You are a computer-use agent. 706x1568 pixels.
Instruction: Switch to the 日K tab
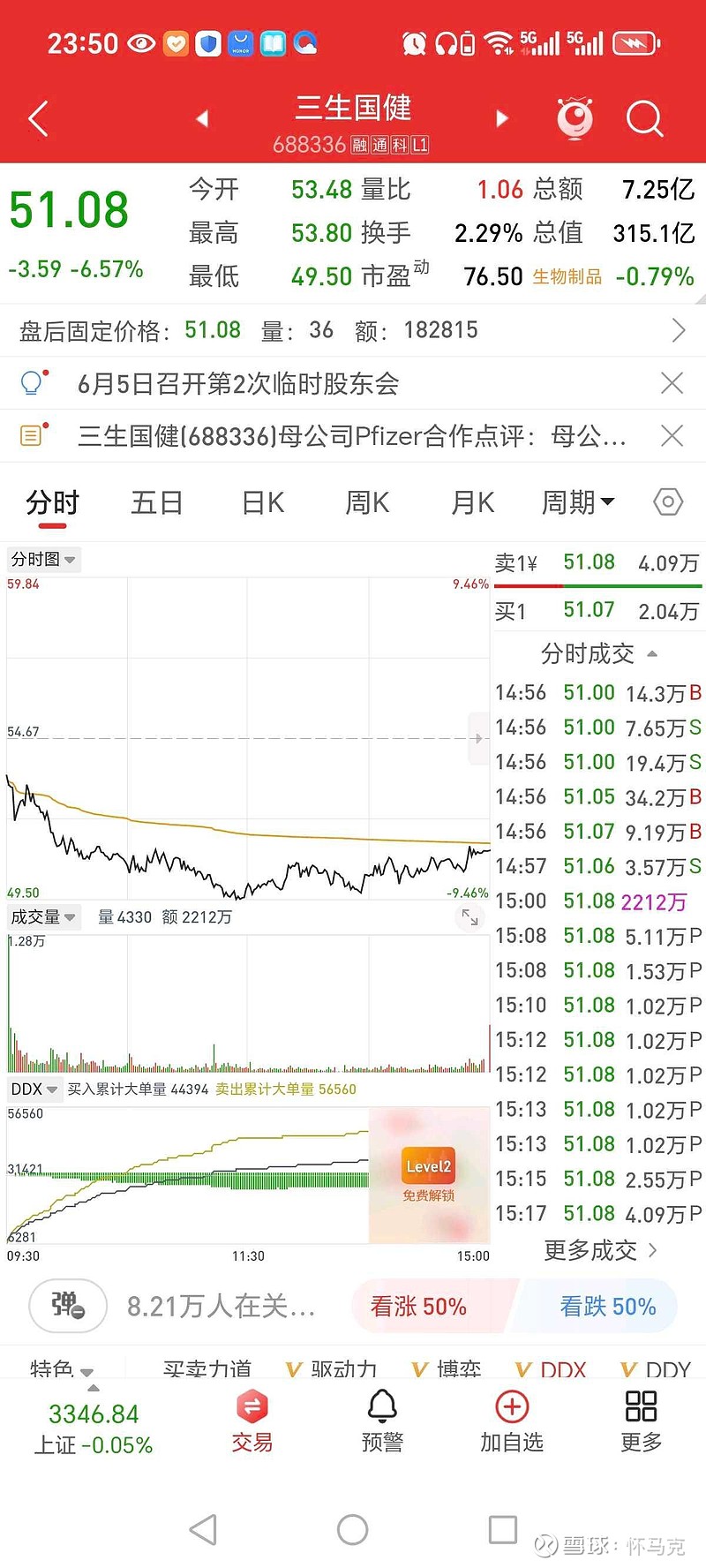tap(261, 501)
